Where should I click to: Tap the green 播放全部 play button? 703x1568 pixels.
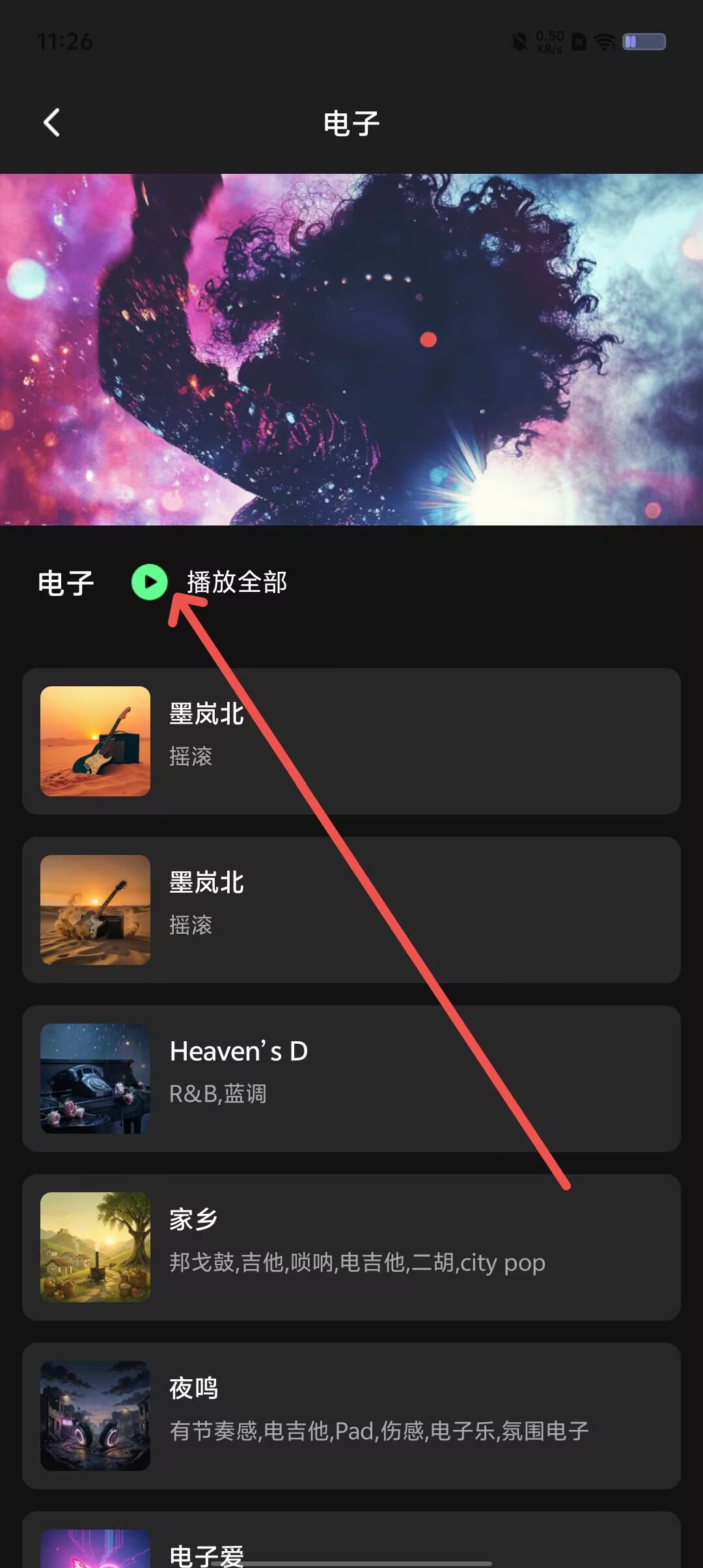tap(150, 582)
